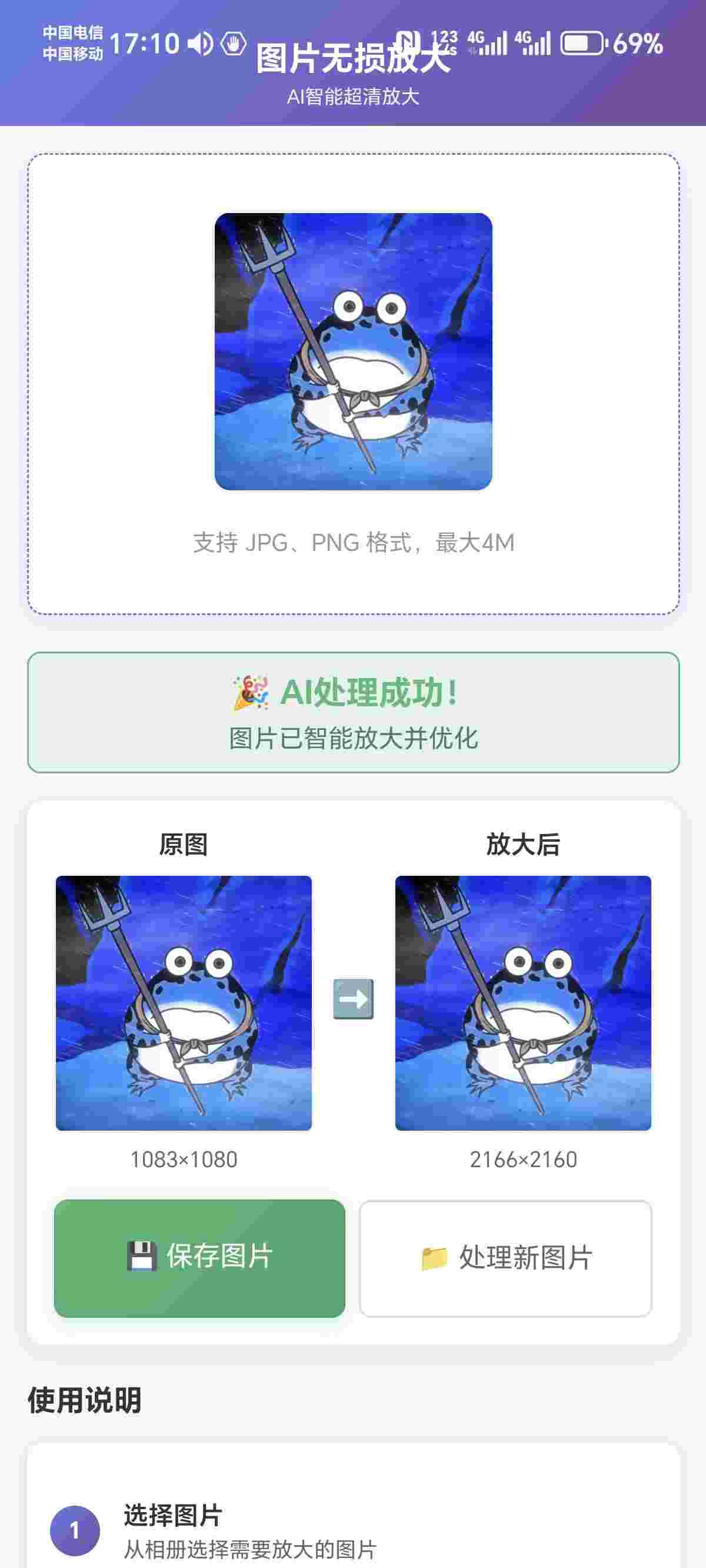The width and height of the screenshot is (706, 1568).
Task: Choose 处理新图片 to process another image
Action: point(505,1258)
